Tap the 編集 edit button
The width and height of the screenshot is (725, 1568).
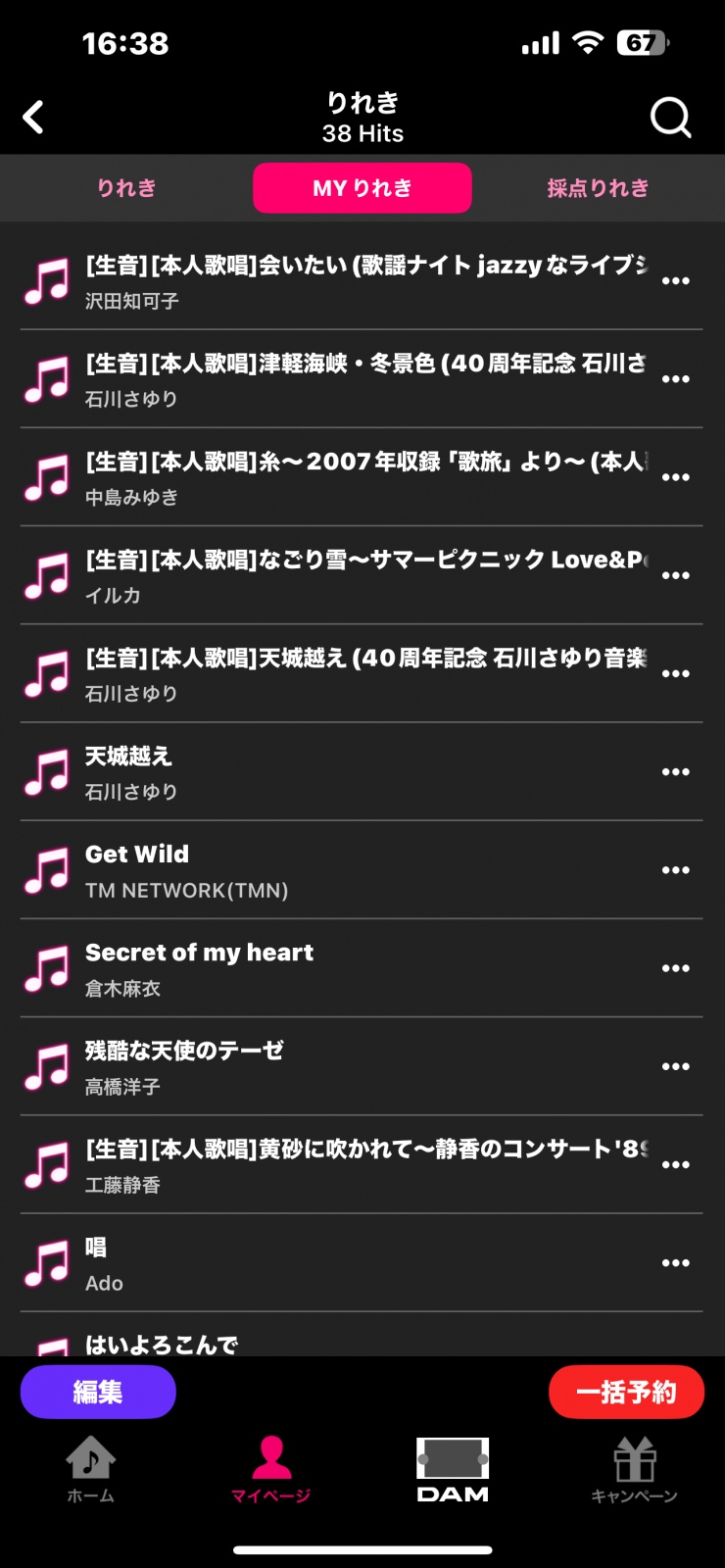(98, 1392)
